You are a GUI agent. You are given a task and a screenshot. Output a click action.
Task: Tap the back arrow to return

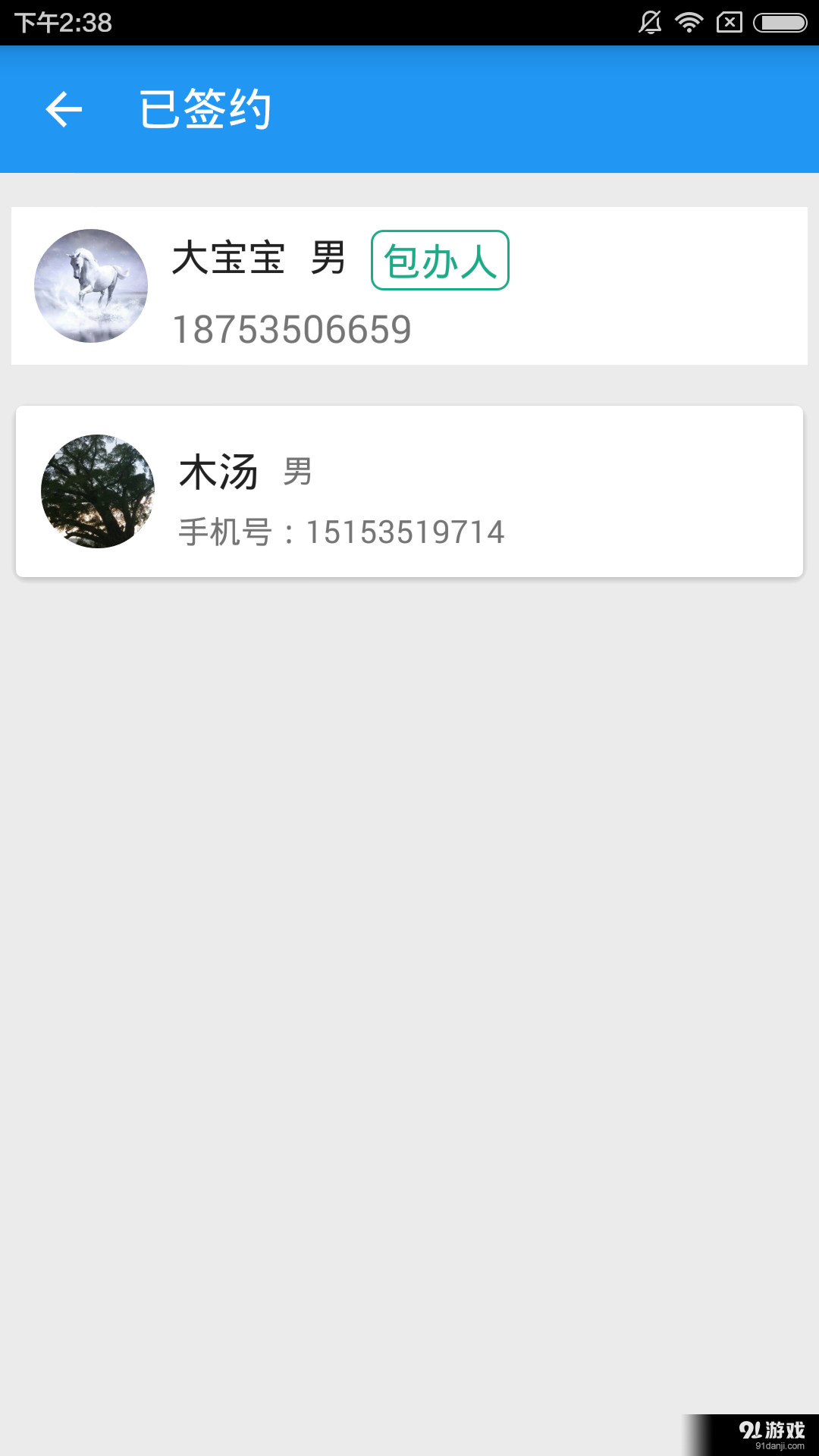pyautogui.click(x=64, y=109)
